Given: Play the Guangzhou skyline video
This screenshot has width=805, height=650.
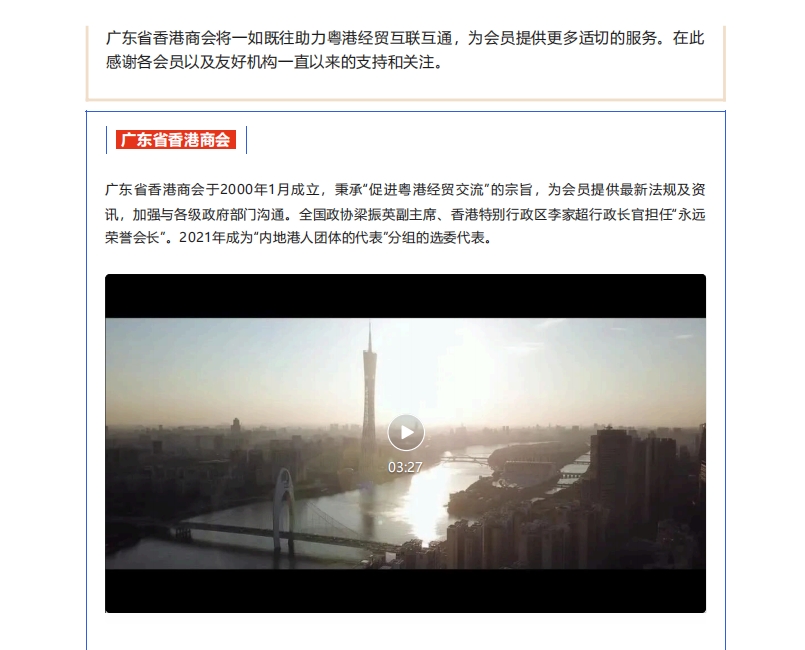Looking at the screenshot, I should tap(405, 432).
